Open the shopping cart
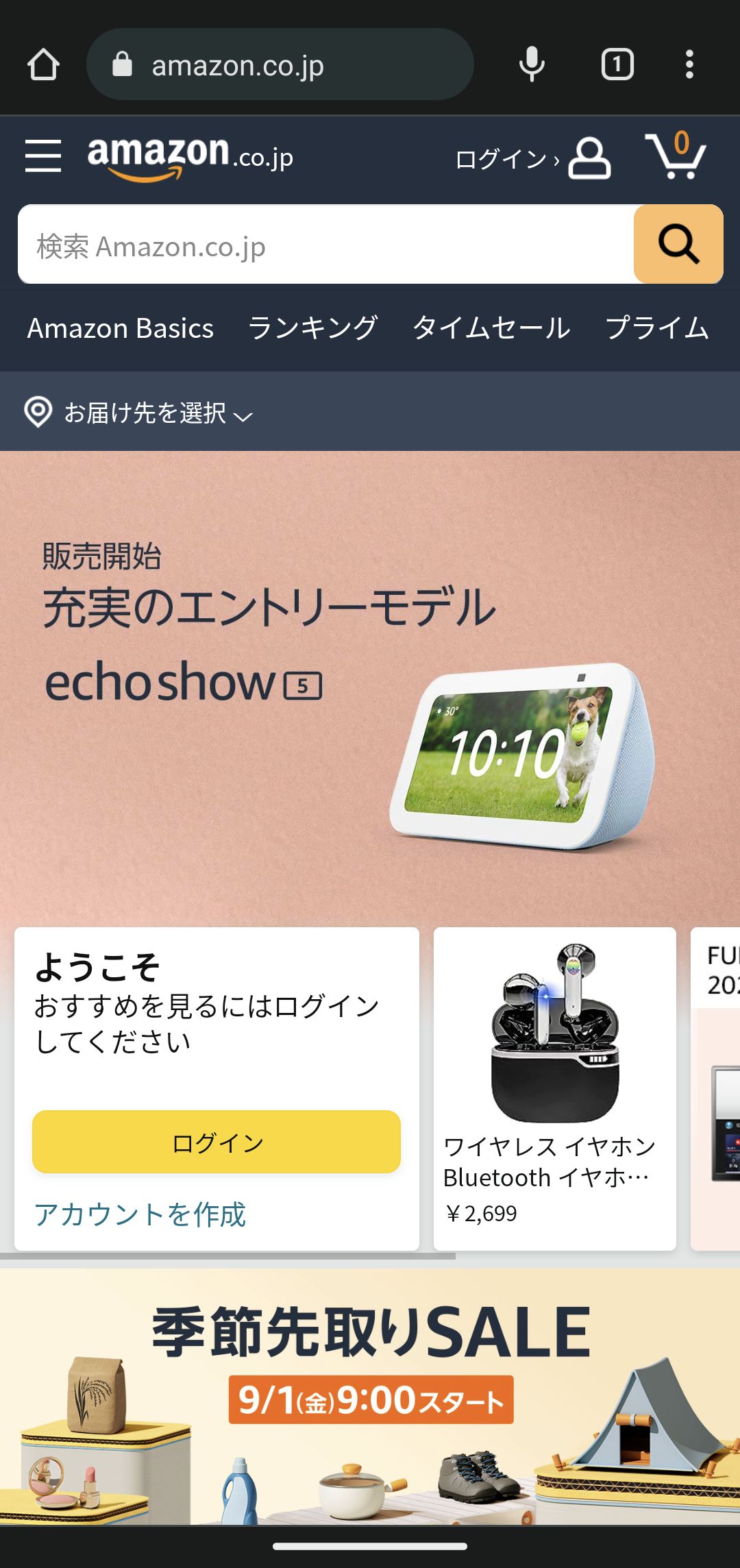Viewport: 740px width, 1568px height. 676,156
